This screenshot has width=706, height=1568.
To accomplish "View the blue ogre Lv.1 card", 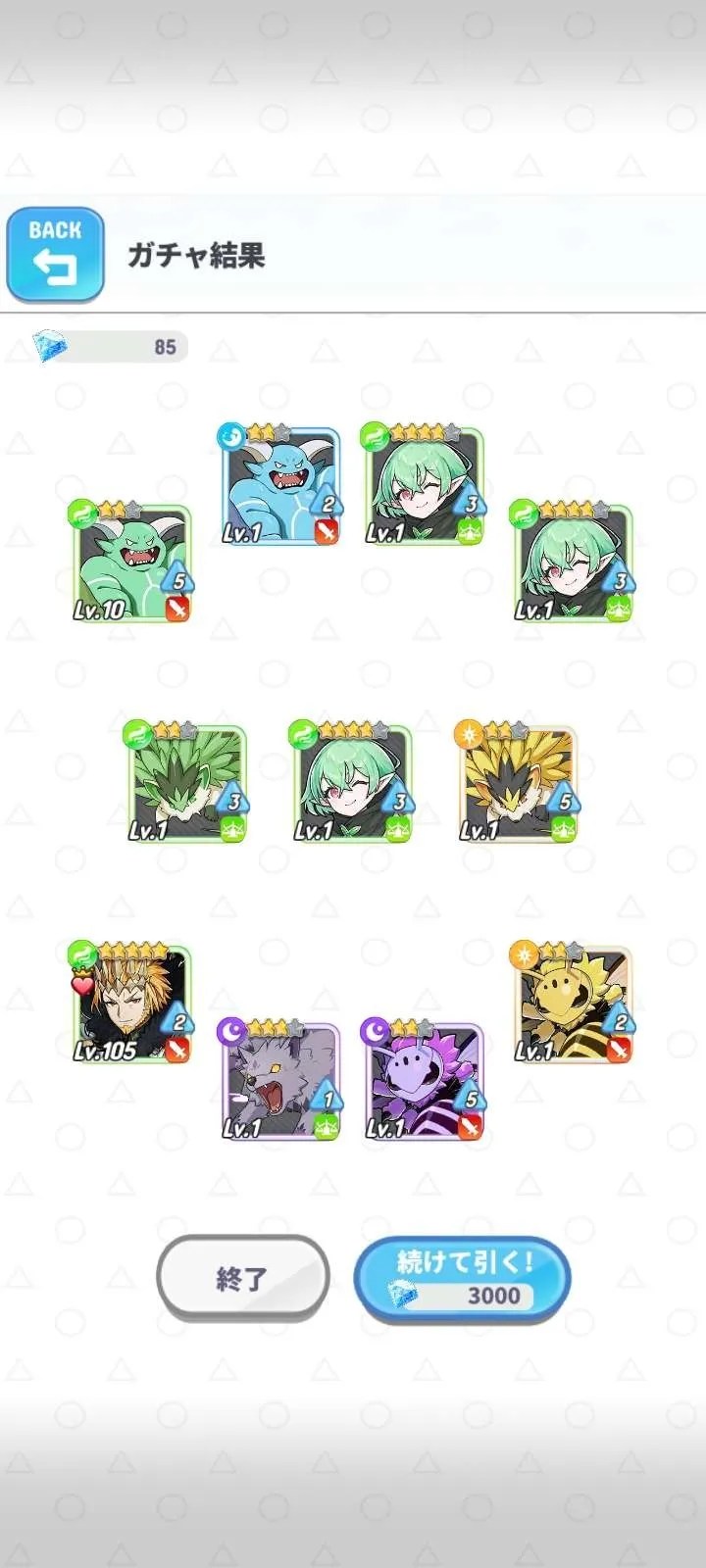I will click(x=279, y=487).
